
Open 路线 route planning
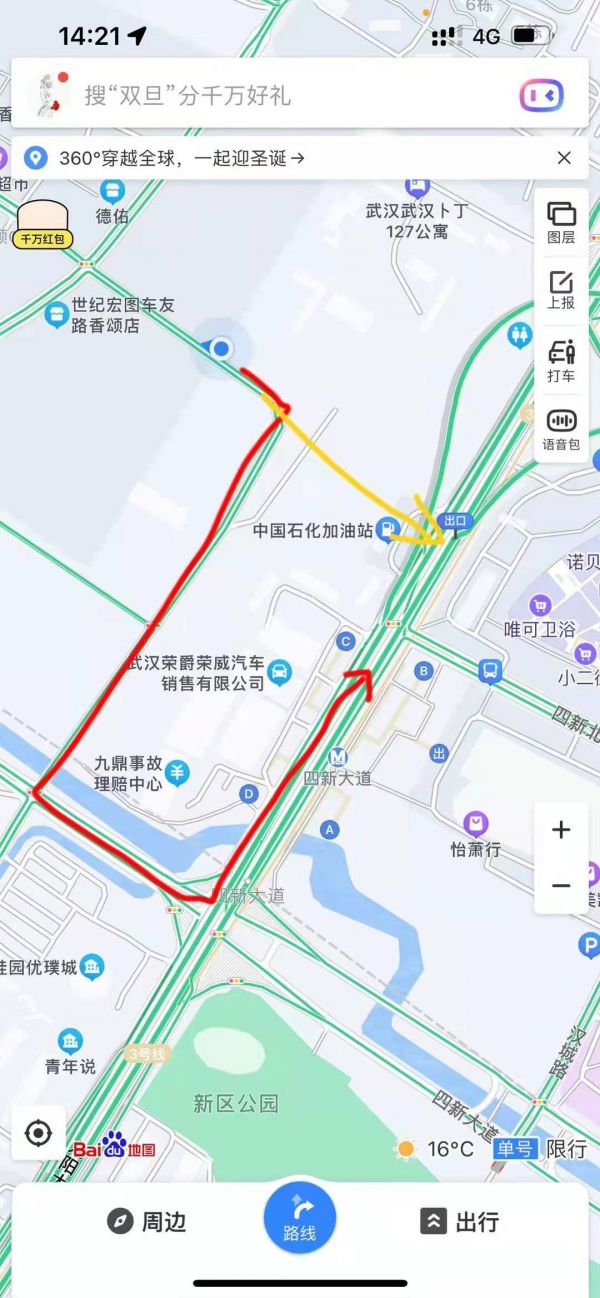click(300, 1218)
